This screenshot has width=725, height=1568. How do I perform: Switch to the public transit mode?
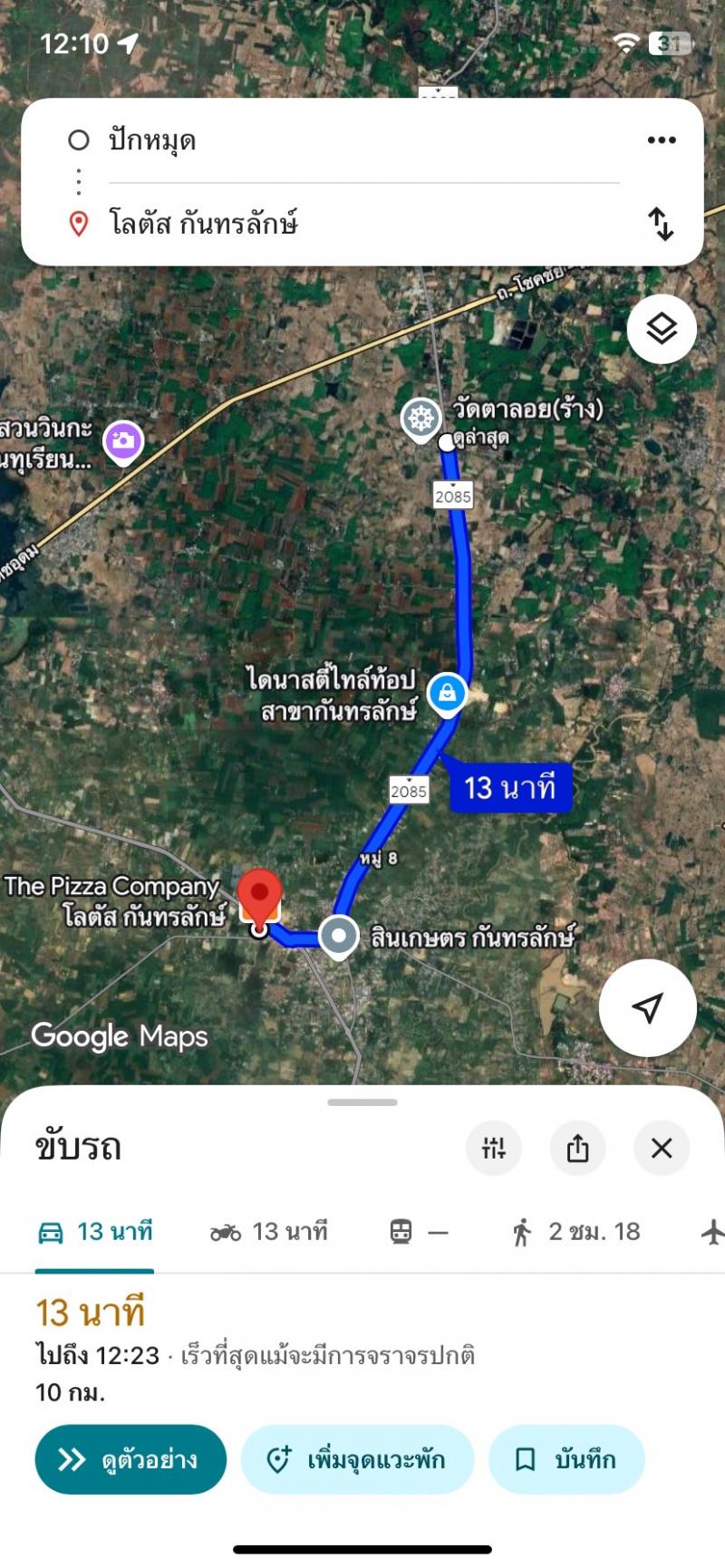click(419, 1232)
